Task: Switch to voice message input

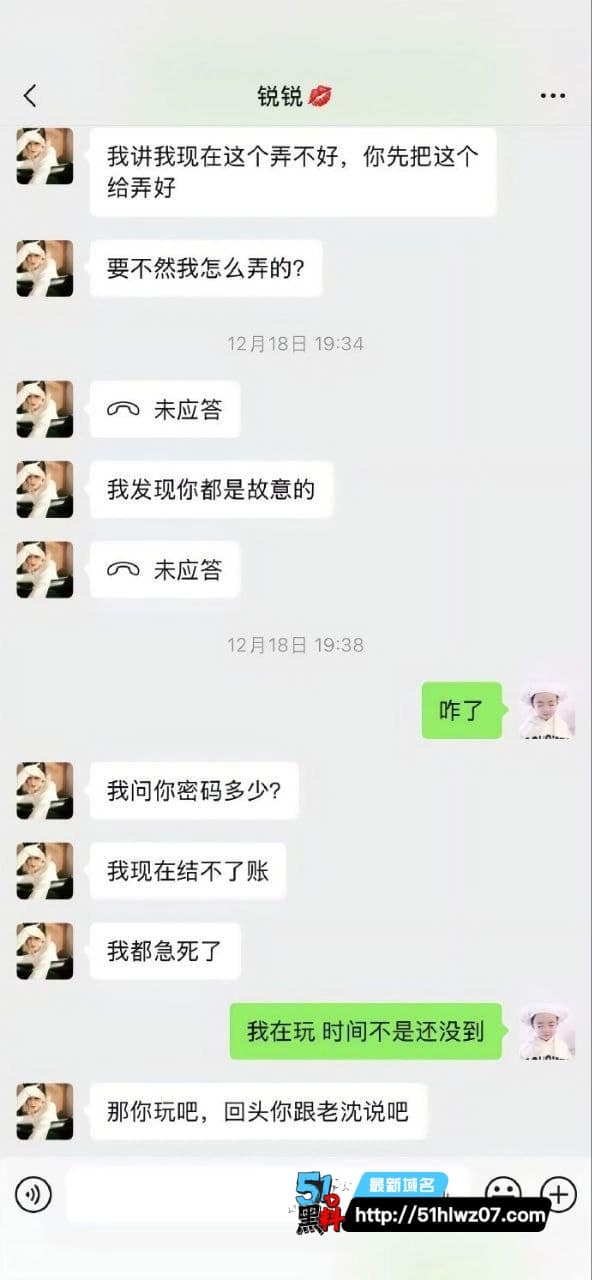Action: point(33,1194)
